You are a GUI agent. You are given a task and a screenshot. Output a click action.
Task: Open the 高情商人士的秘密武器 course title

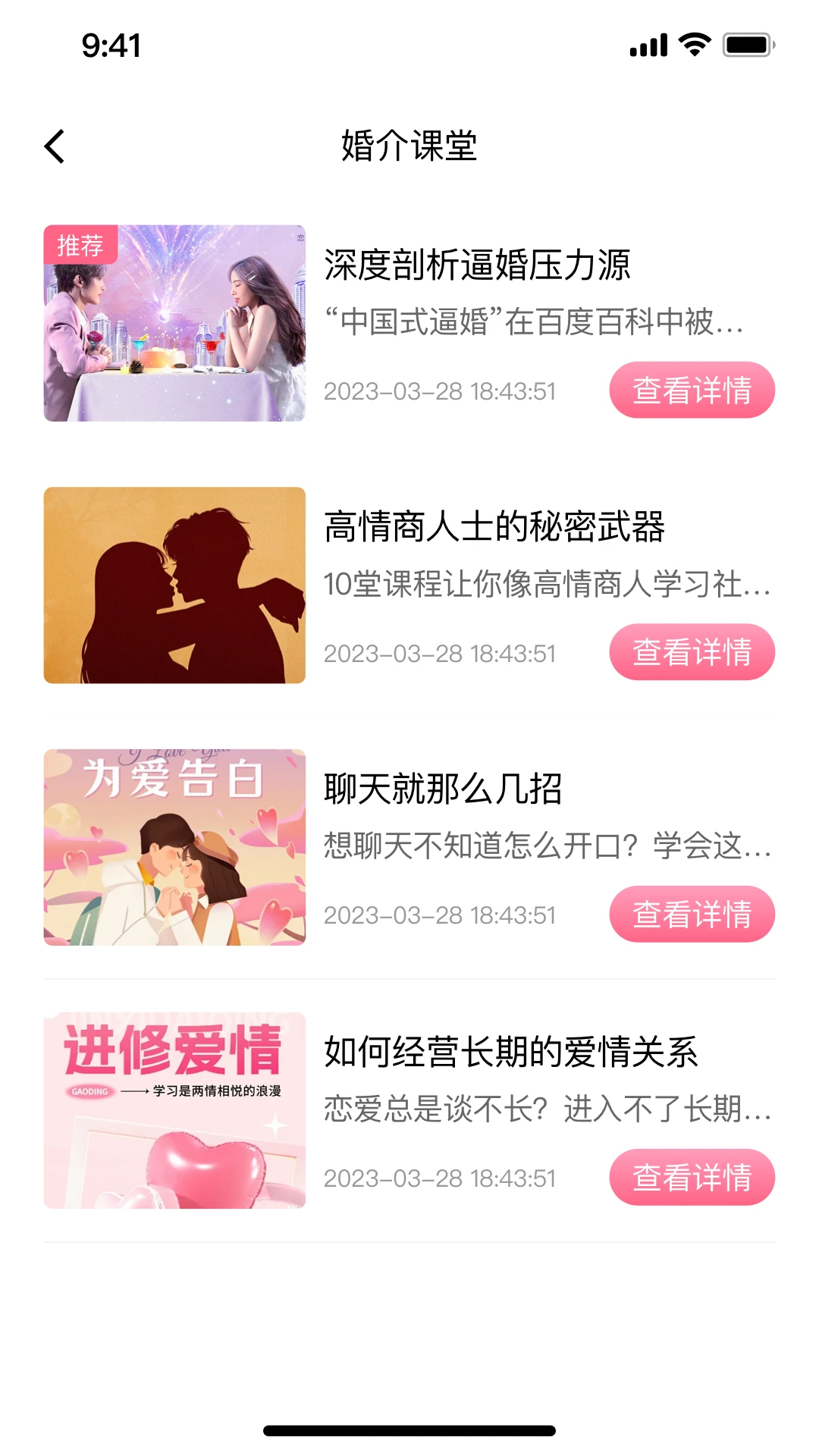point(497,529)
